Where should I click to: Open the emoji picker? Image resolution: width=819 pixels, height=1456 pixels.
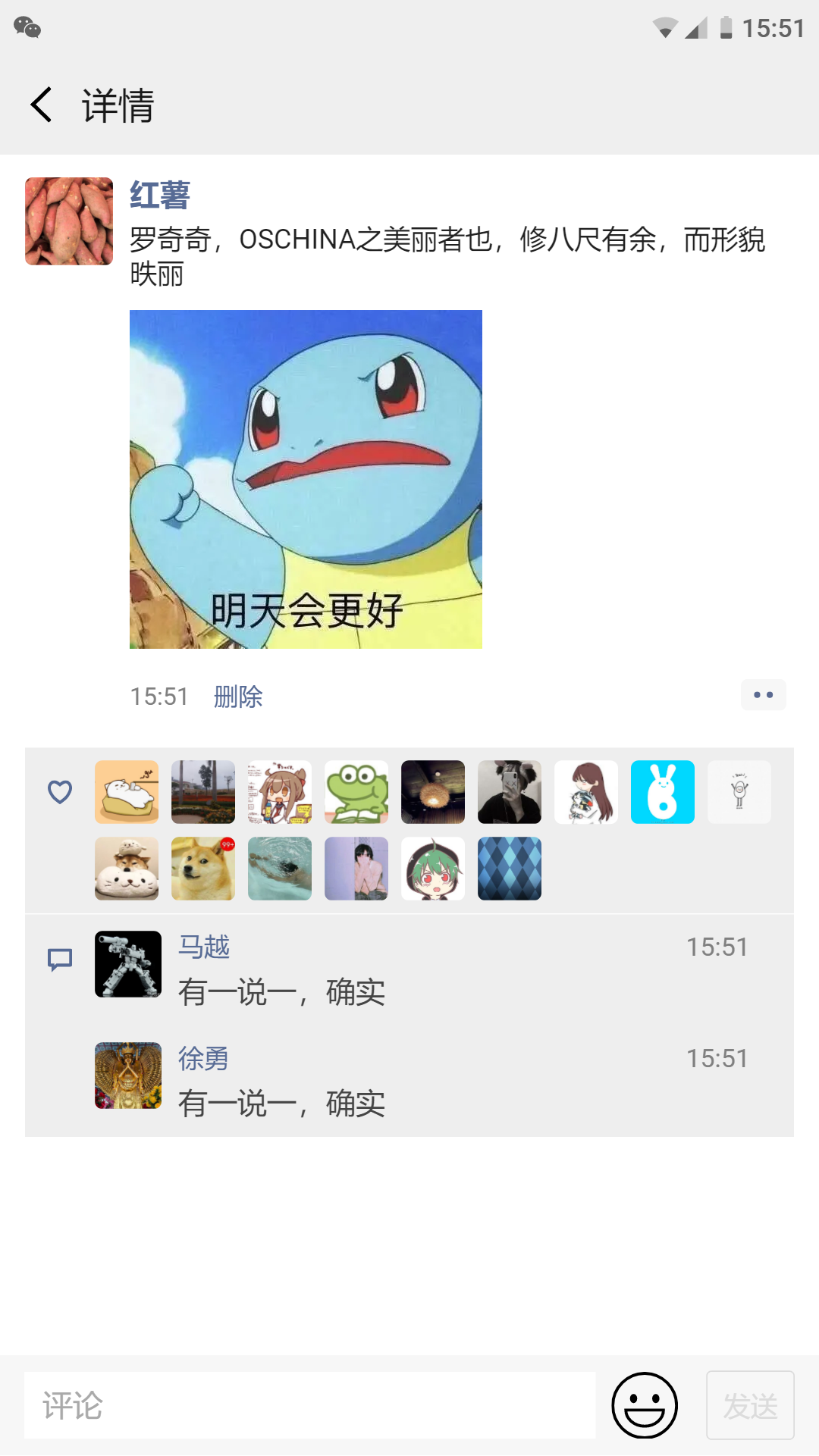(x=645, y=1405)
